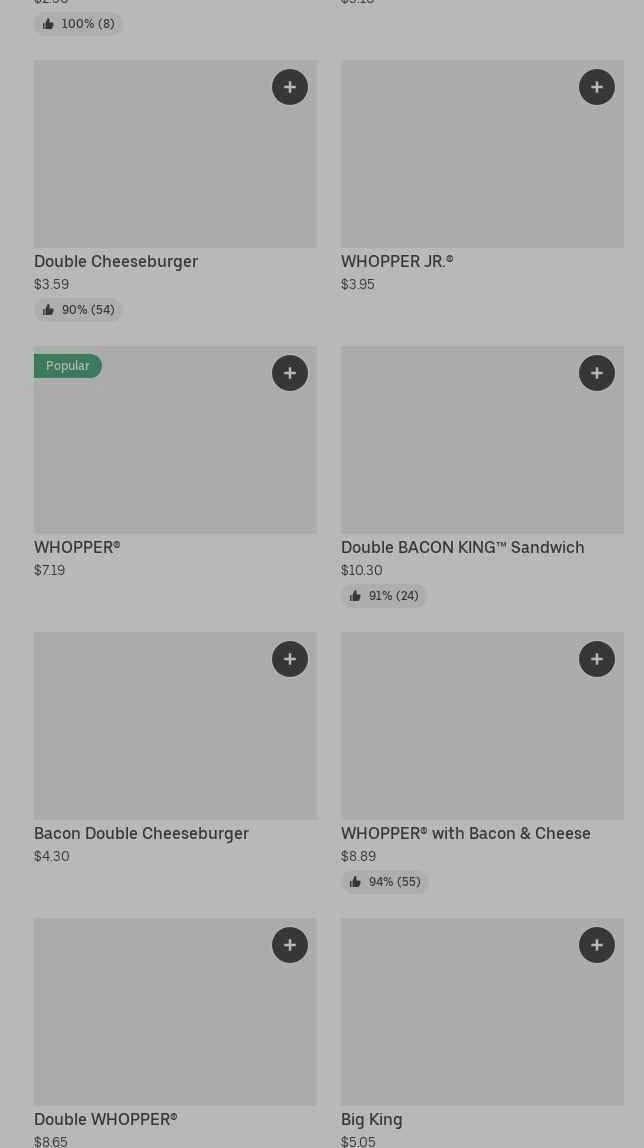The height and width of the screenshot is (1148, 644).
Task: View WHOPPER with Bacon & Cheese details
Action: [x=460, y=735]
